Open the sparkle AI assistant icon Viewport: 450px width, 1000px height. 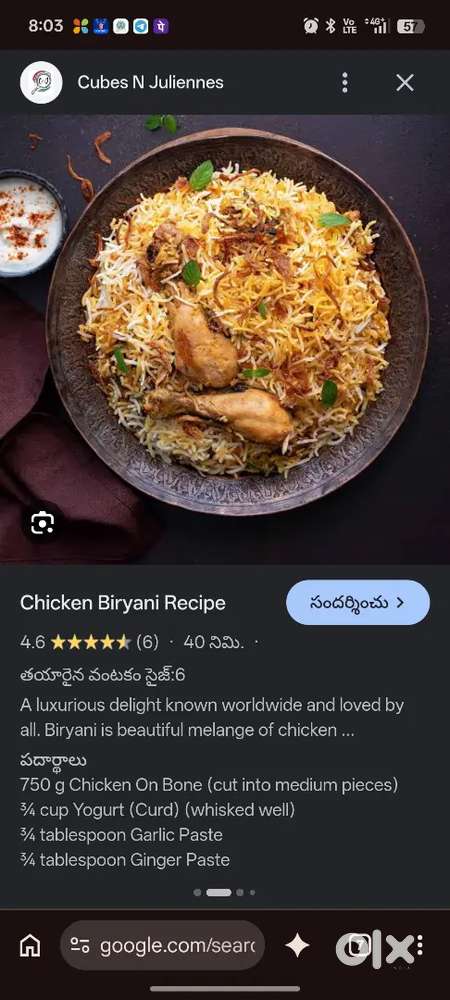click(x=298, y=946)
